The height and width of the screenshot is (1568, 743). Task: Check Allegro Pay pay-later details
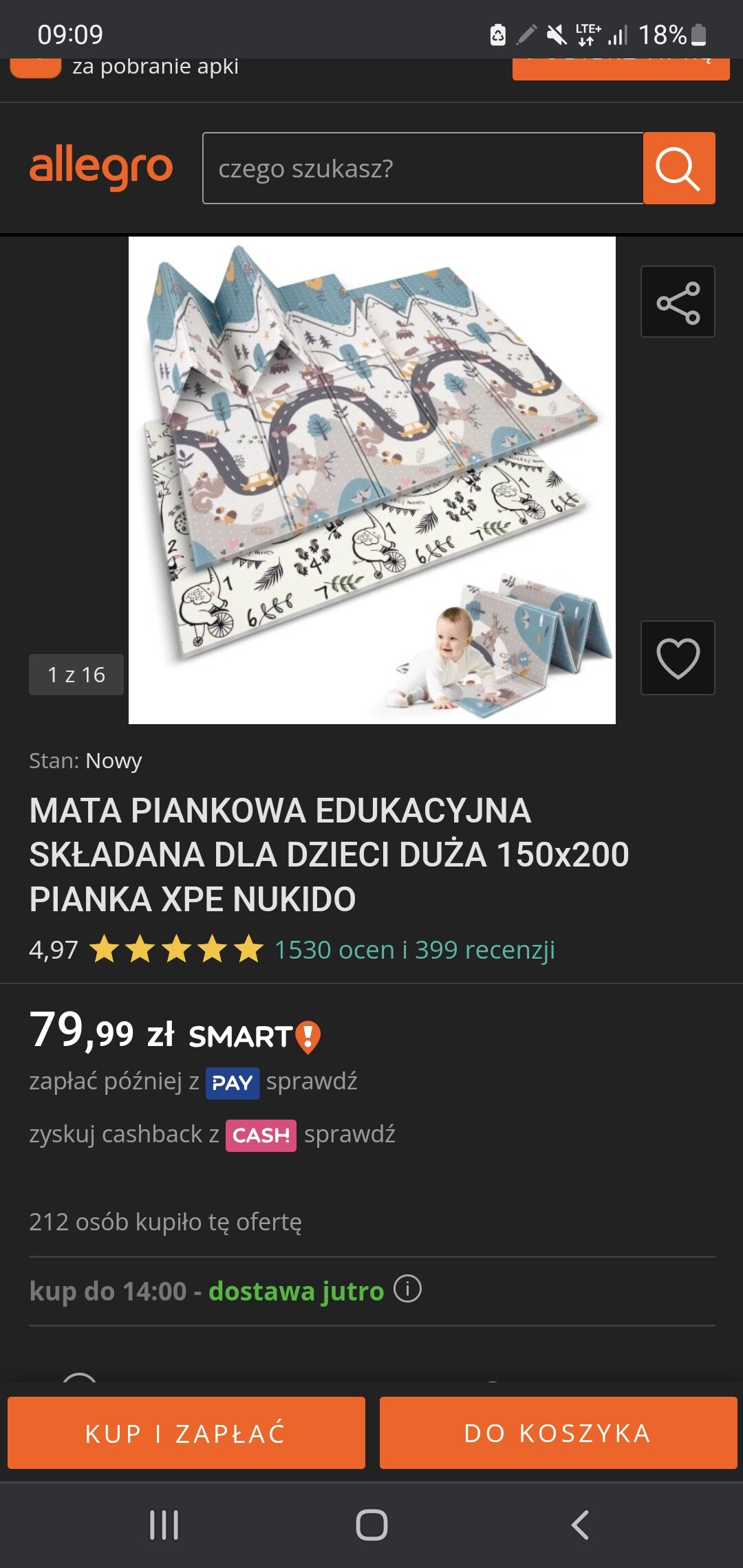click(x=312, y=1081)
